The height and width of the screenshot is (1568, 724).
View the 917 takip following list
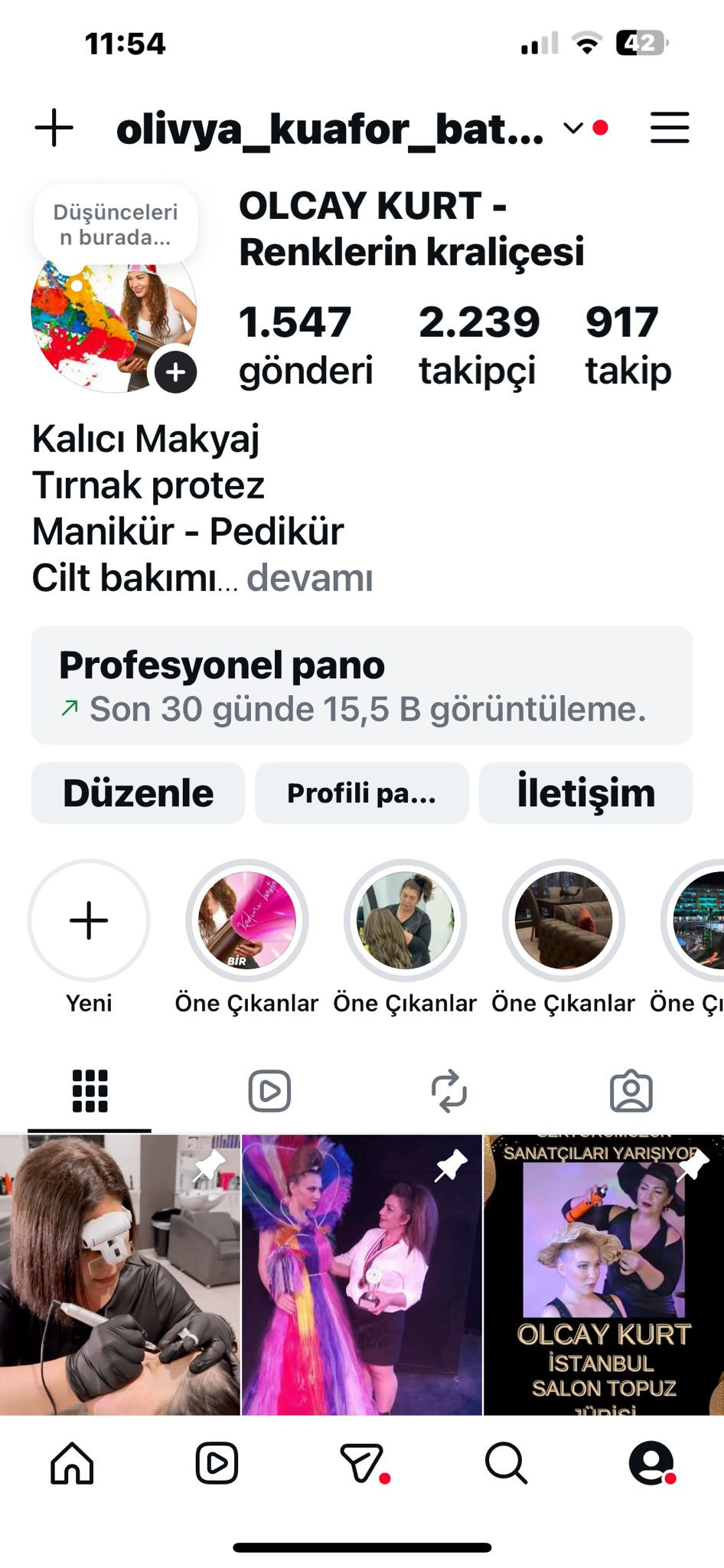[628, 345]
